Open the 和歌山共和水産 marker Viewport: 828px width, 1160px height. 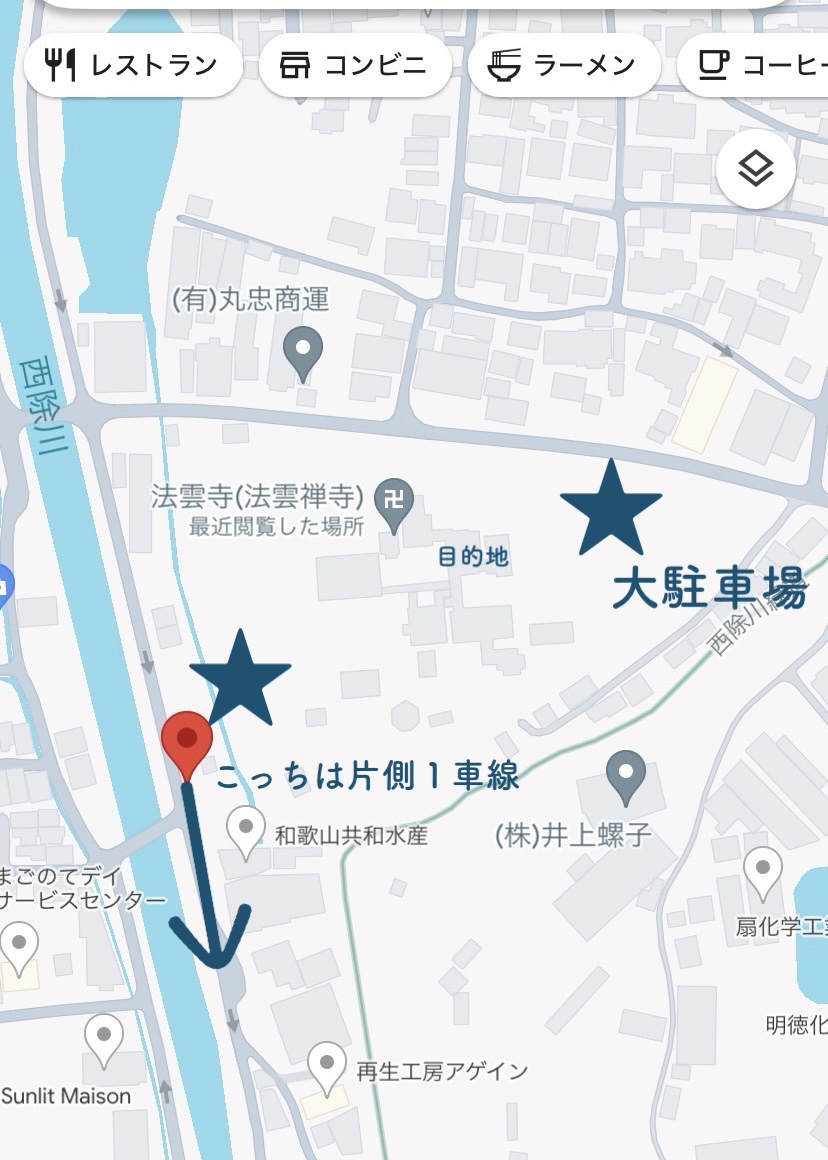tap(245, 831)
